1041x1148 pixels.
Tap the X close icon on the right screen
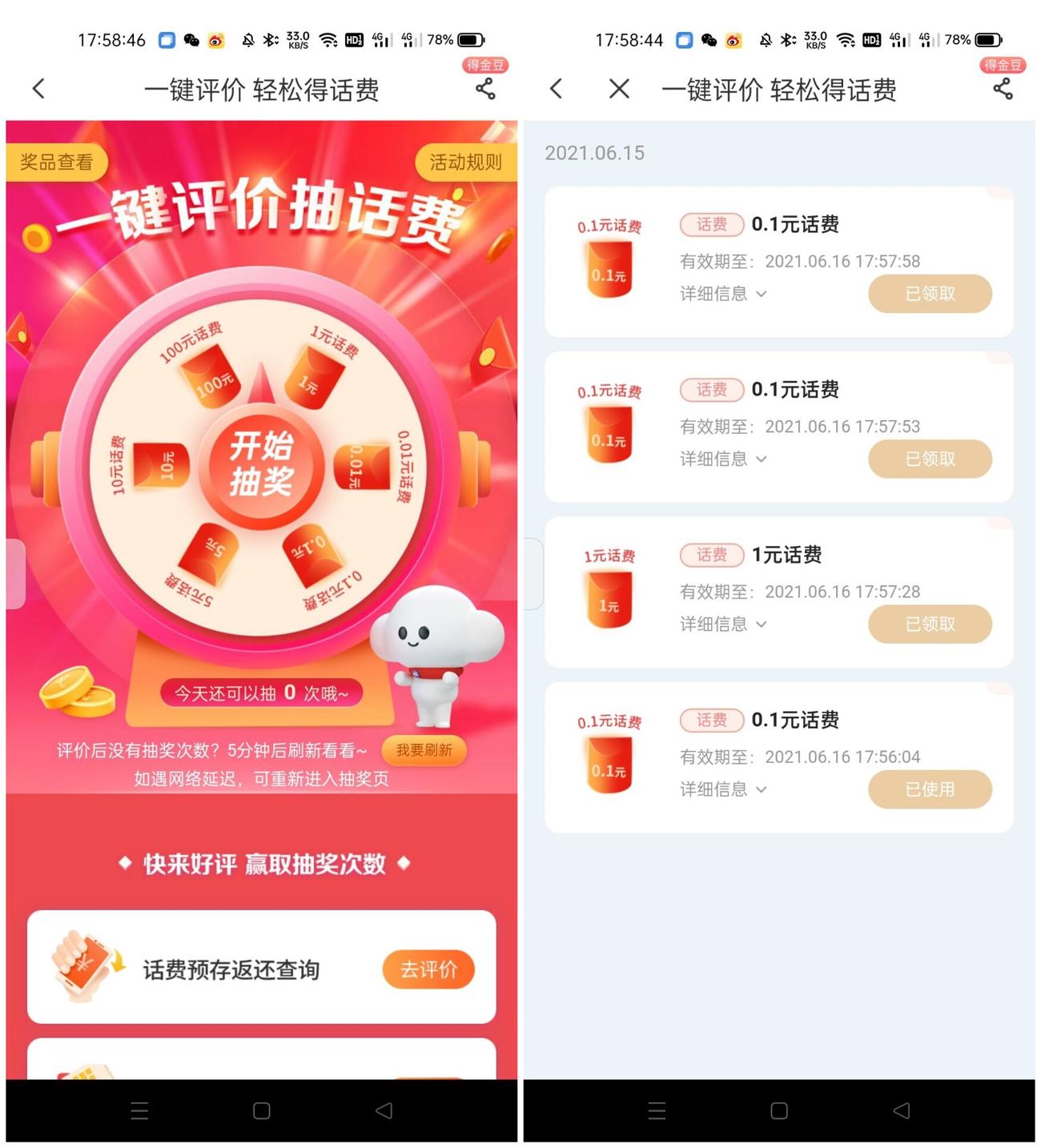618,90
